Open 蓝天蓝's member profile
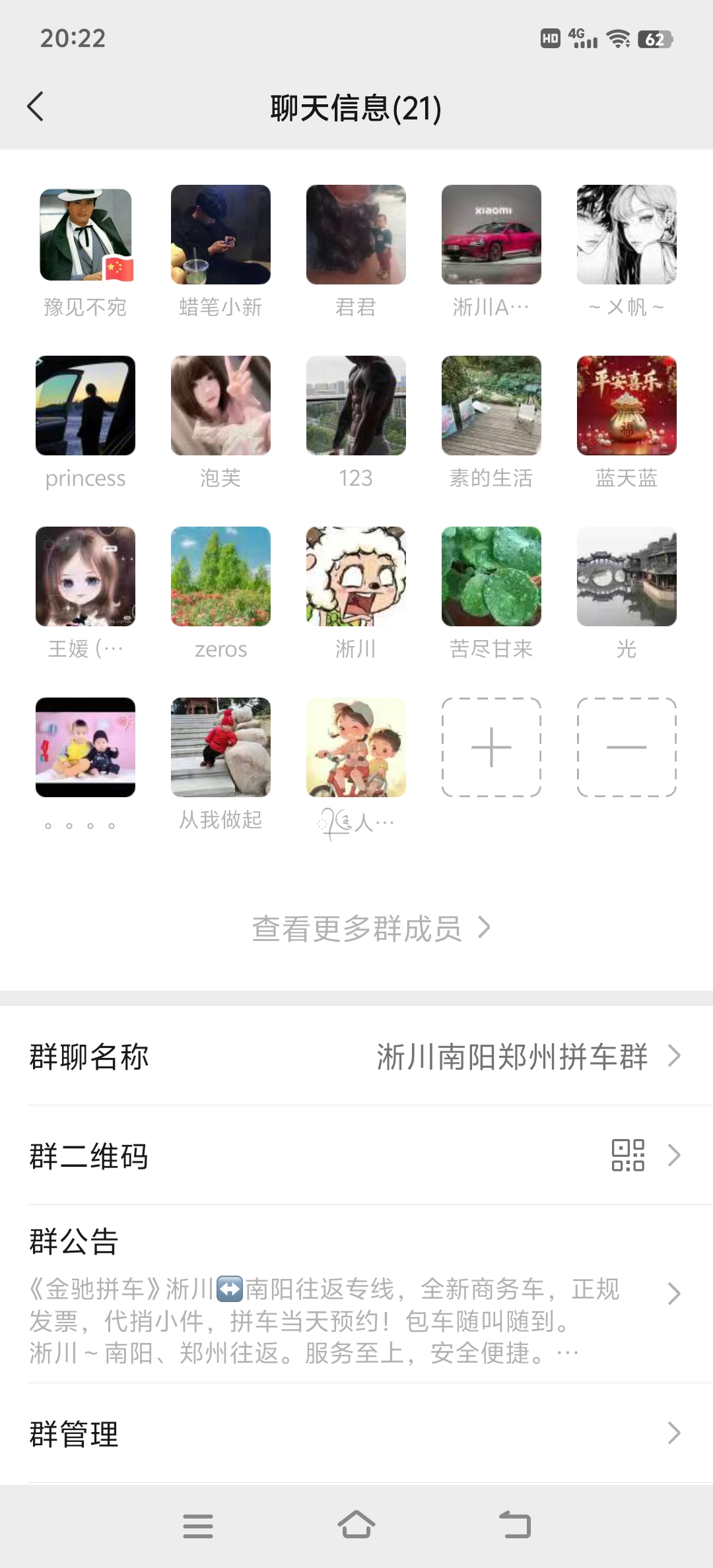The width and height of the screenshot is (713, 1568). click(x=627, y=406)
